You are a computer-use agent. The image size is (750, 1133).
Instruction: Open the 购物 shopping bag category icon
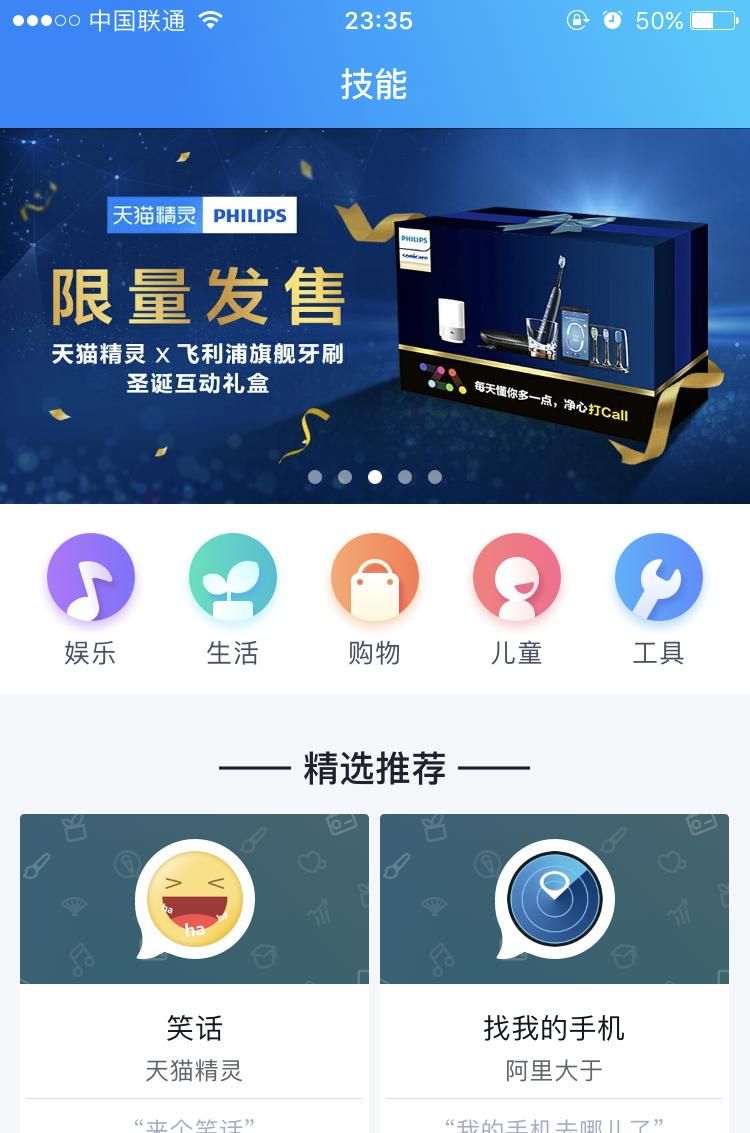point(375,577)
